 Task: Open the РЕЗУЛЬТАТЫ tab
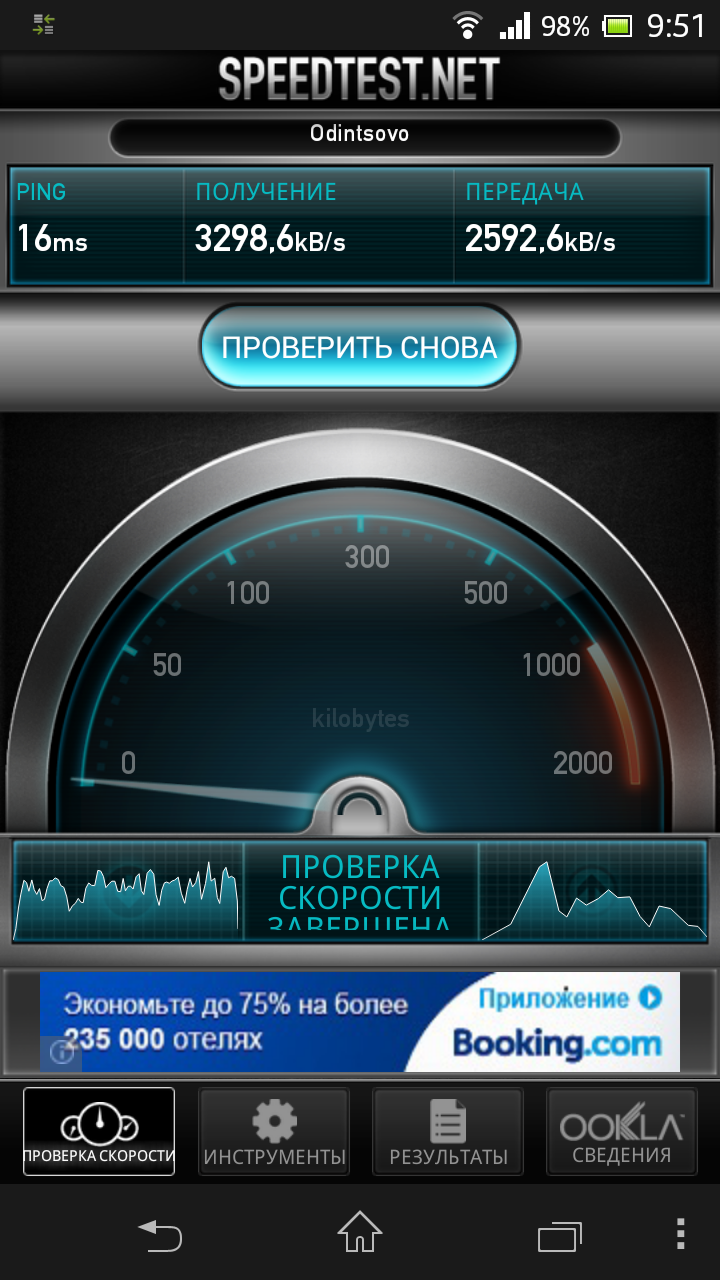point(448,1132)
